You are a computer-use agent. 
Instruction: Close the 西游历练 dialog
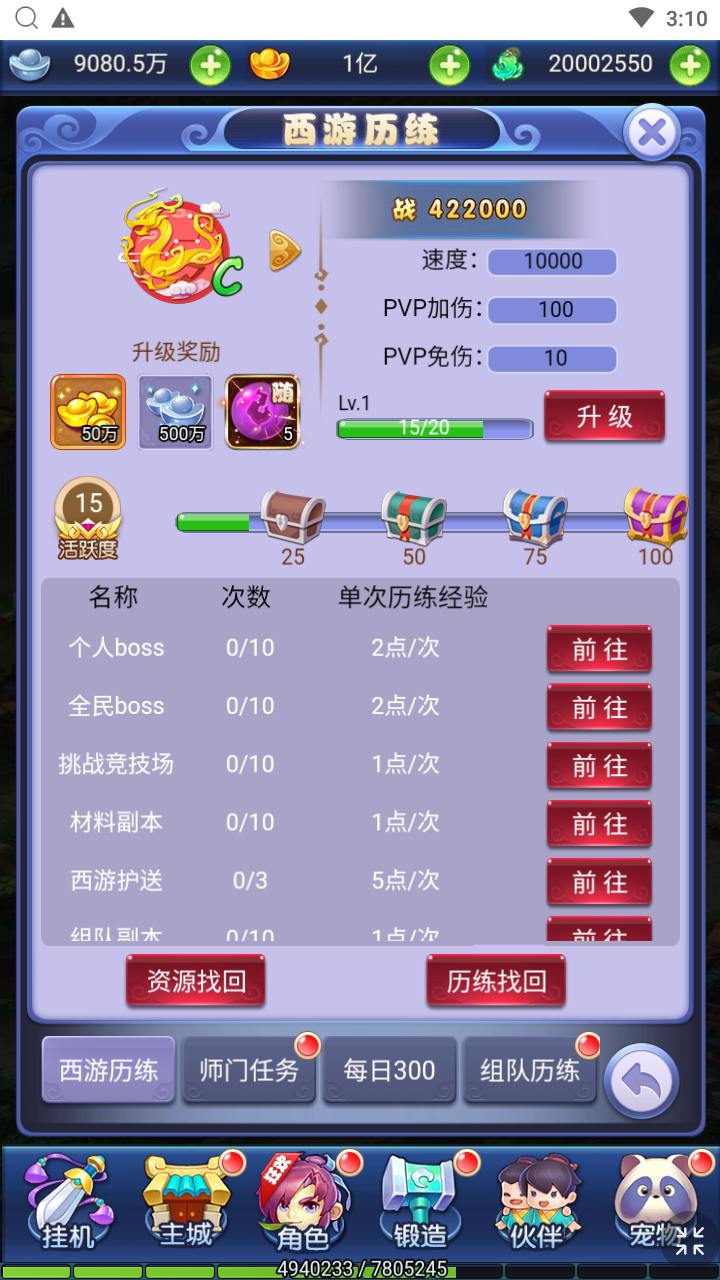(652, 133)
